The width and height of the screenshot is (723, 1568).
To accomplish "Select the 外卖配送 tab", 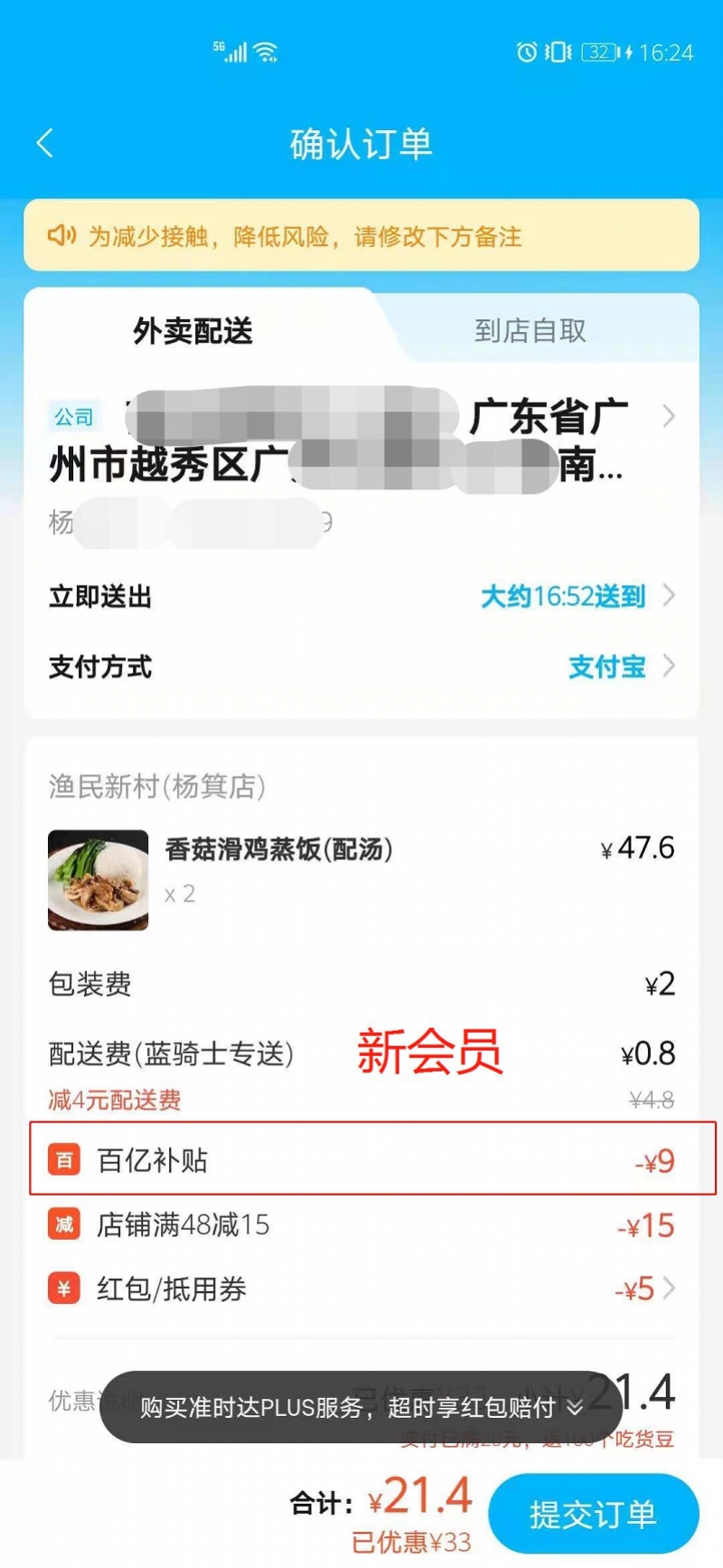I will click(x=192, y=331).
